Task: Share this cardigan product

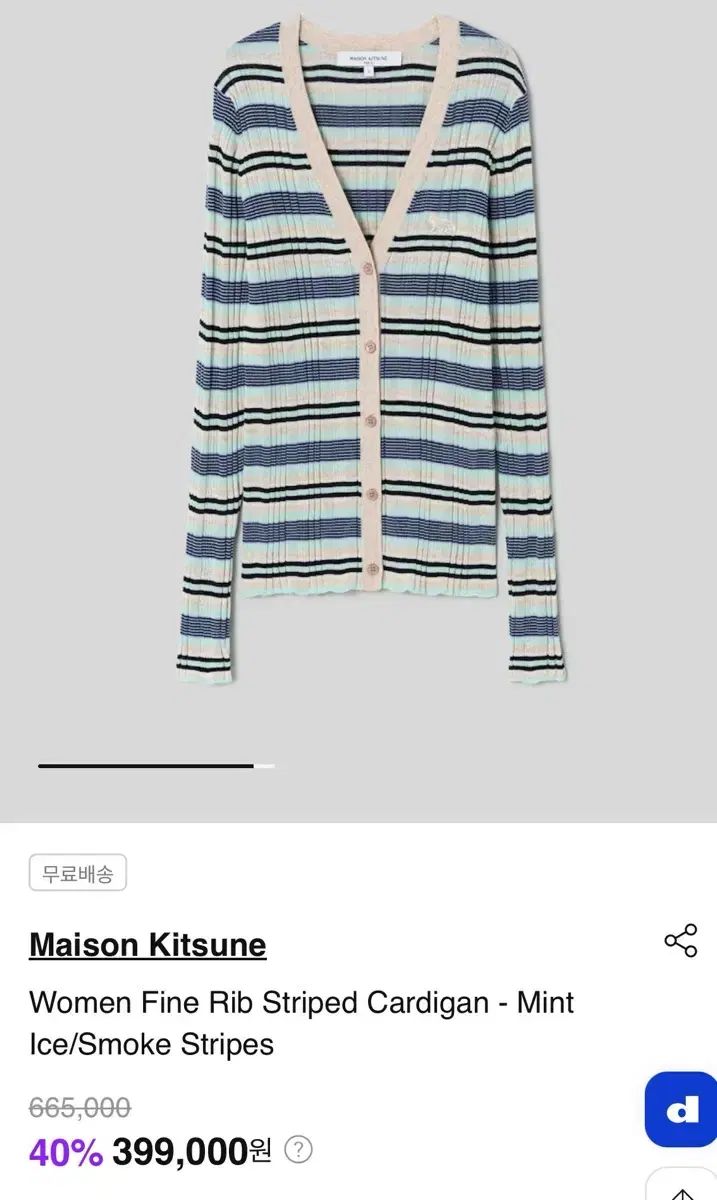Action: click(681, 941)
